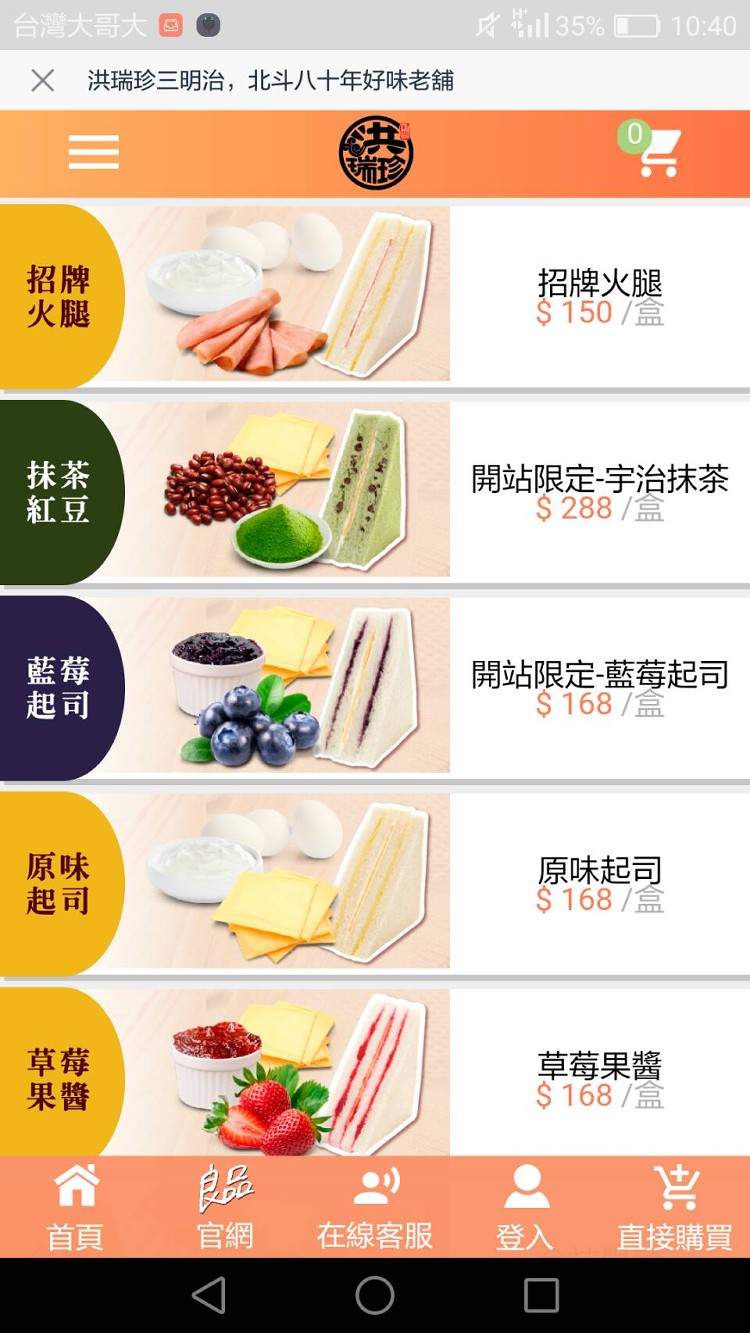750x1333 pixels.
Task: Choose the 草莓果醬 sandwich
Action: pyautogui.click(x=375, y=1075)
